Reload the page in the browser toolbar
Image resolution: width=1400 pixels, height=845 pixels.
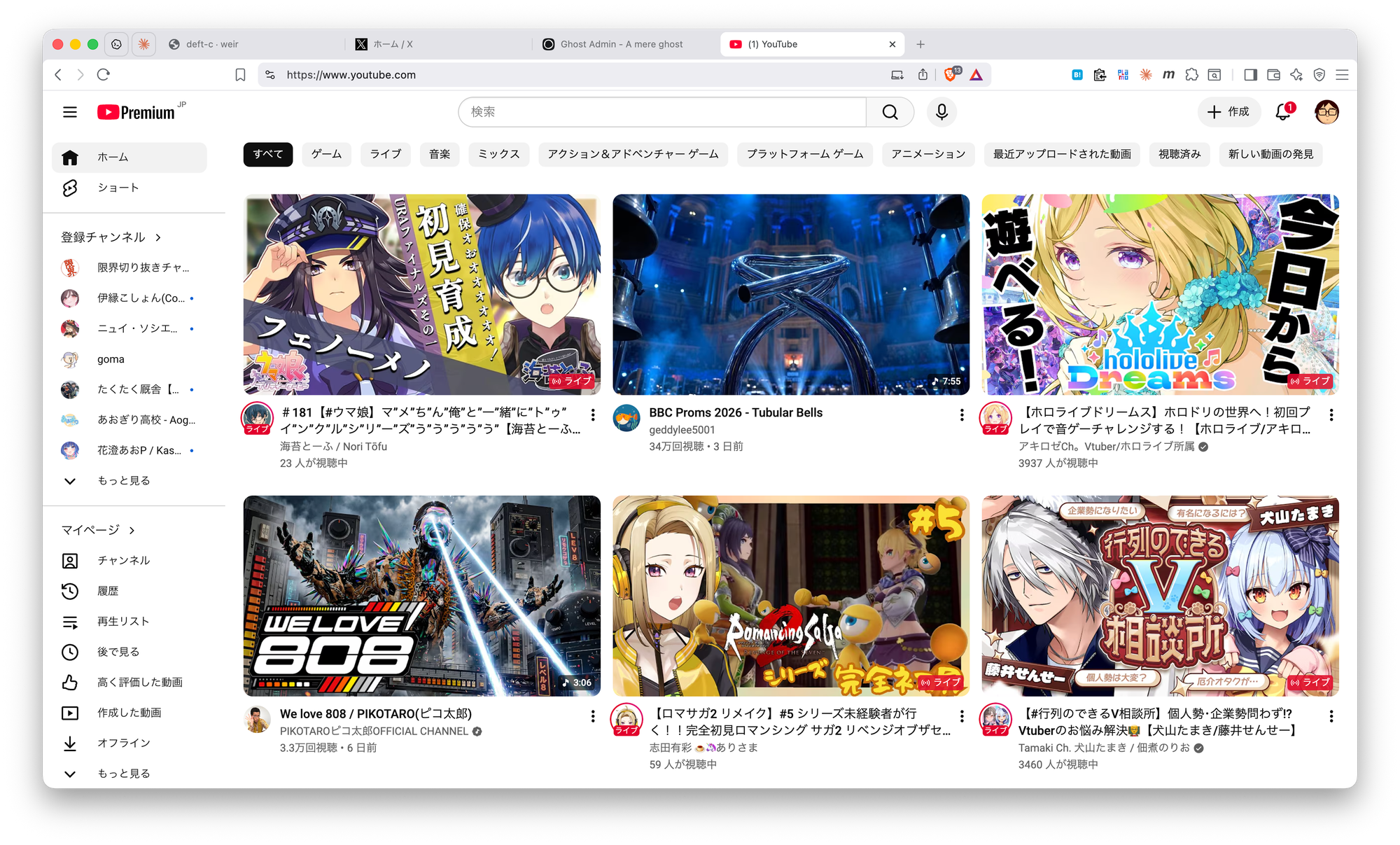click(x=104, y=75)
